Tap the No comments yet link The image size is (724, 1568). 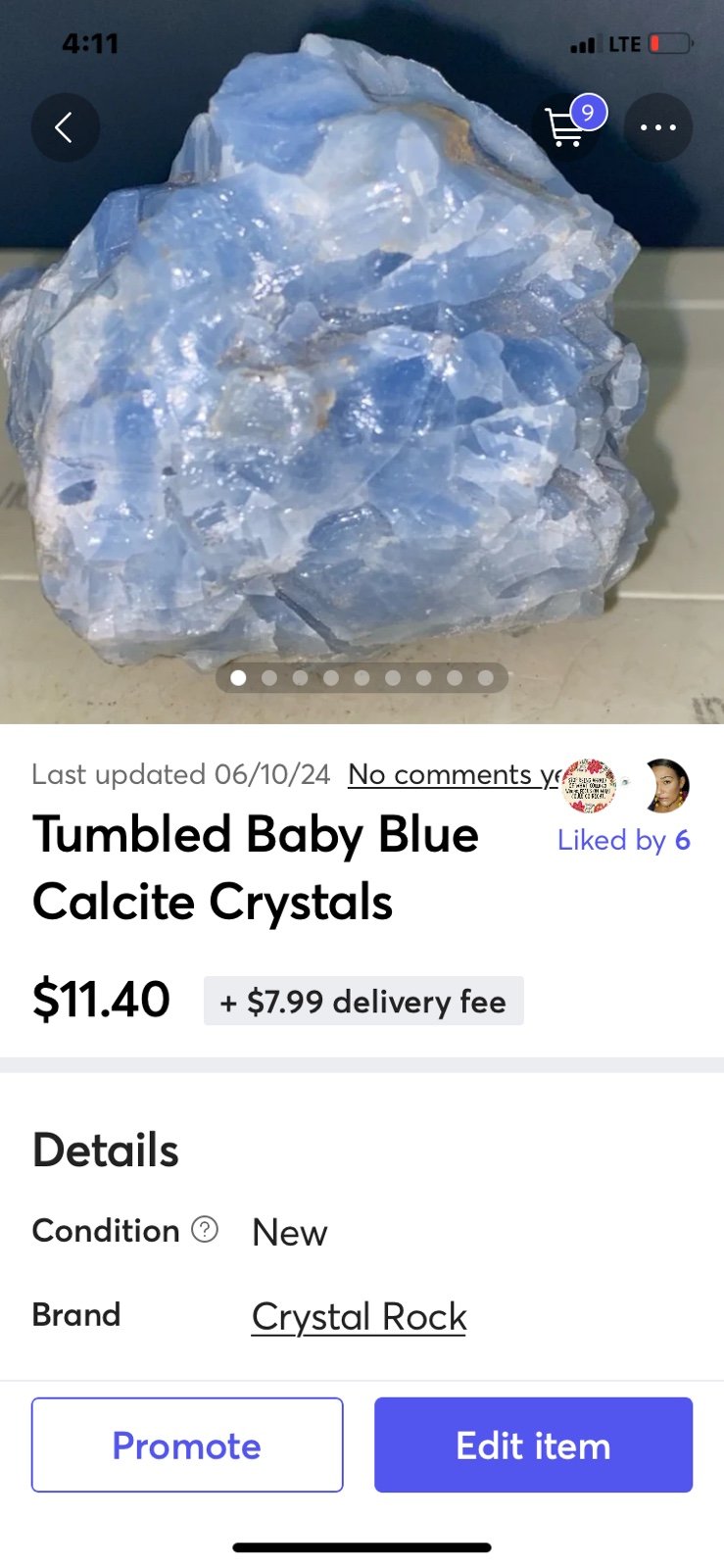pyautogui.click(x=454, y=774)
